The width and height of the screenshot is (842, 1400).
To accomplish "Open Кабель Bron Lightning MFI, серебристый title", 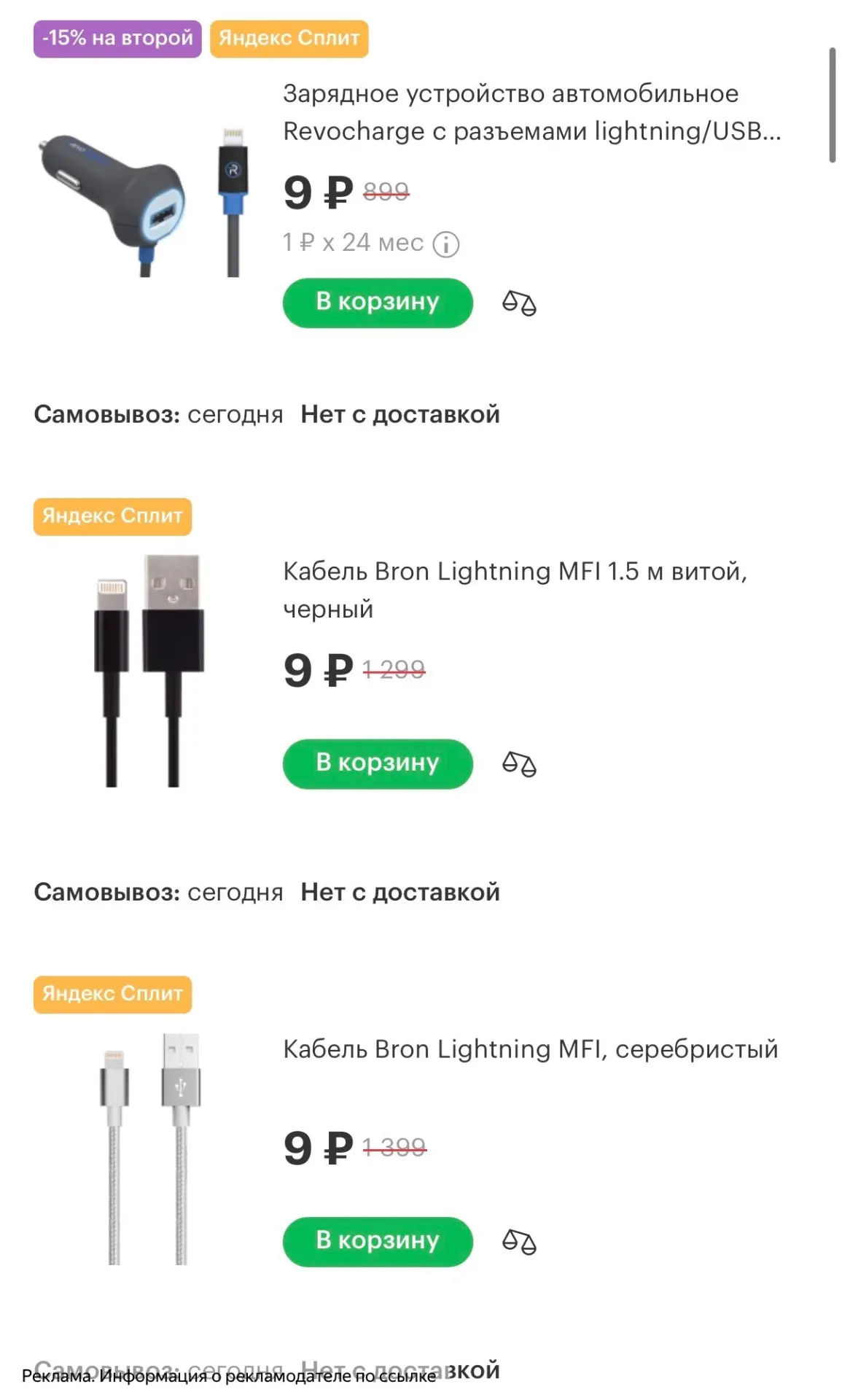I will pos(531,1049).
